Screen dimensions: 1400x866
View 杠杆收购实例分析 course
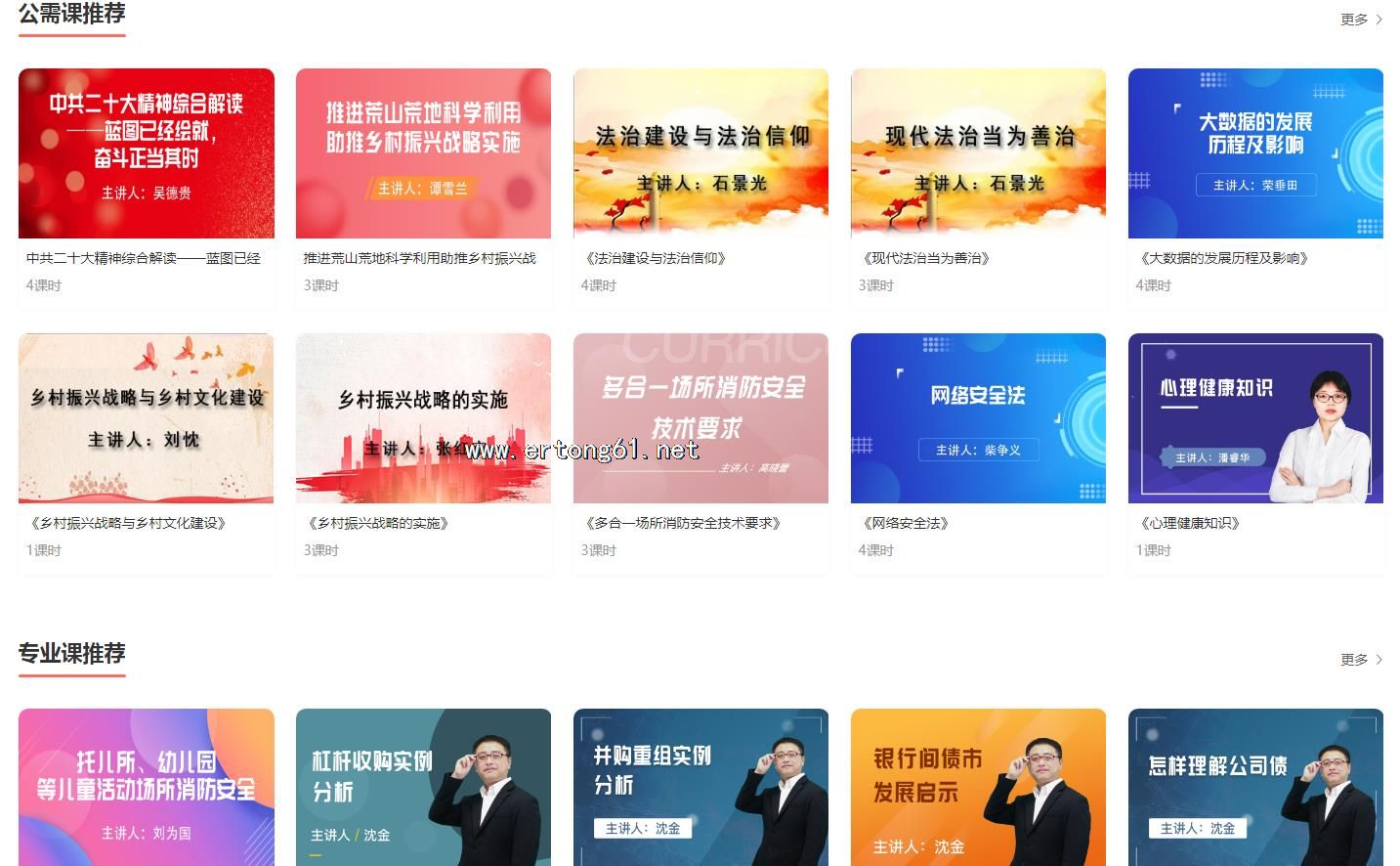pos(423,787)
